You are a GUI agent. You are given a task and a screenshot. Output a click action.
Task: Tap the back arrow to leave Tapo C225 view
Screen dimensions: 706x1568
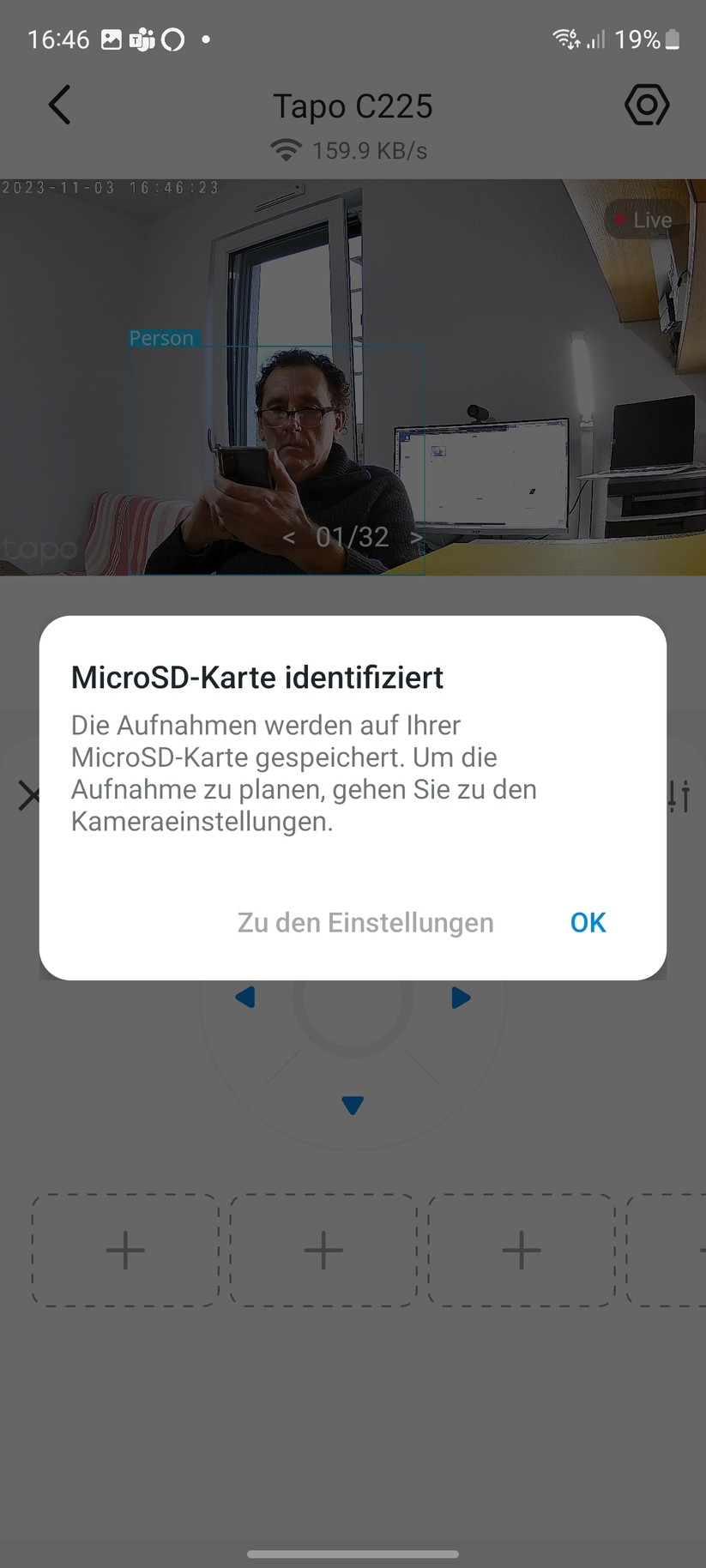pyautogui.click(x=58, y=105)
